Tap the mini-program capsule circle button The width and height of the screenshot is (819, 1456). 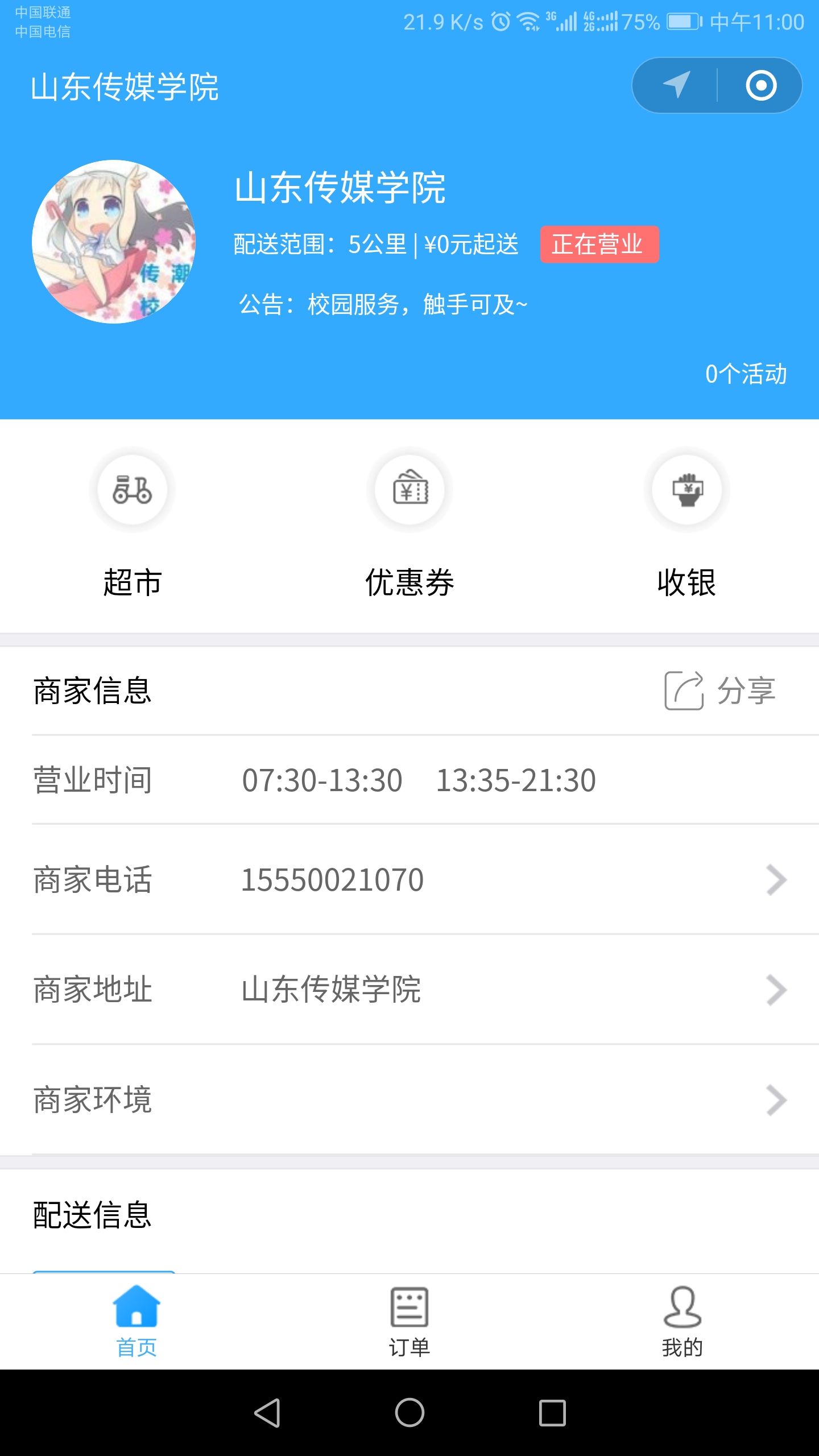[761, 86]
